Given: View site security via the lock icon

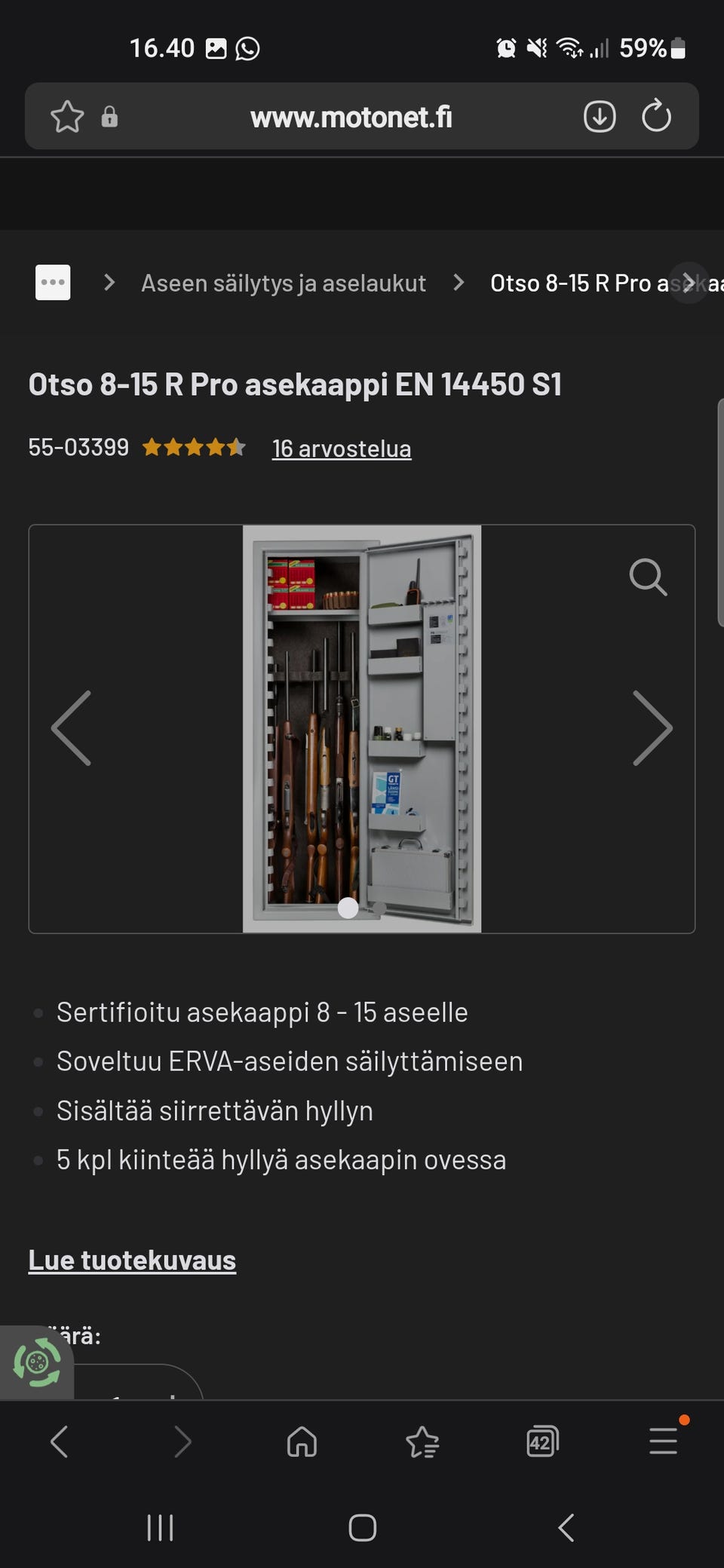Looking at the screenshot, I should 109,117.
